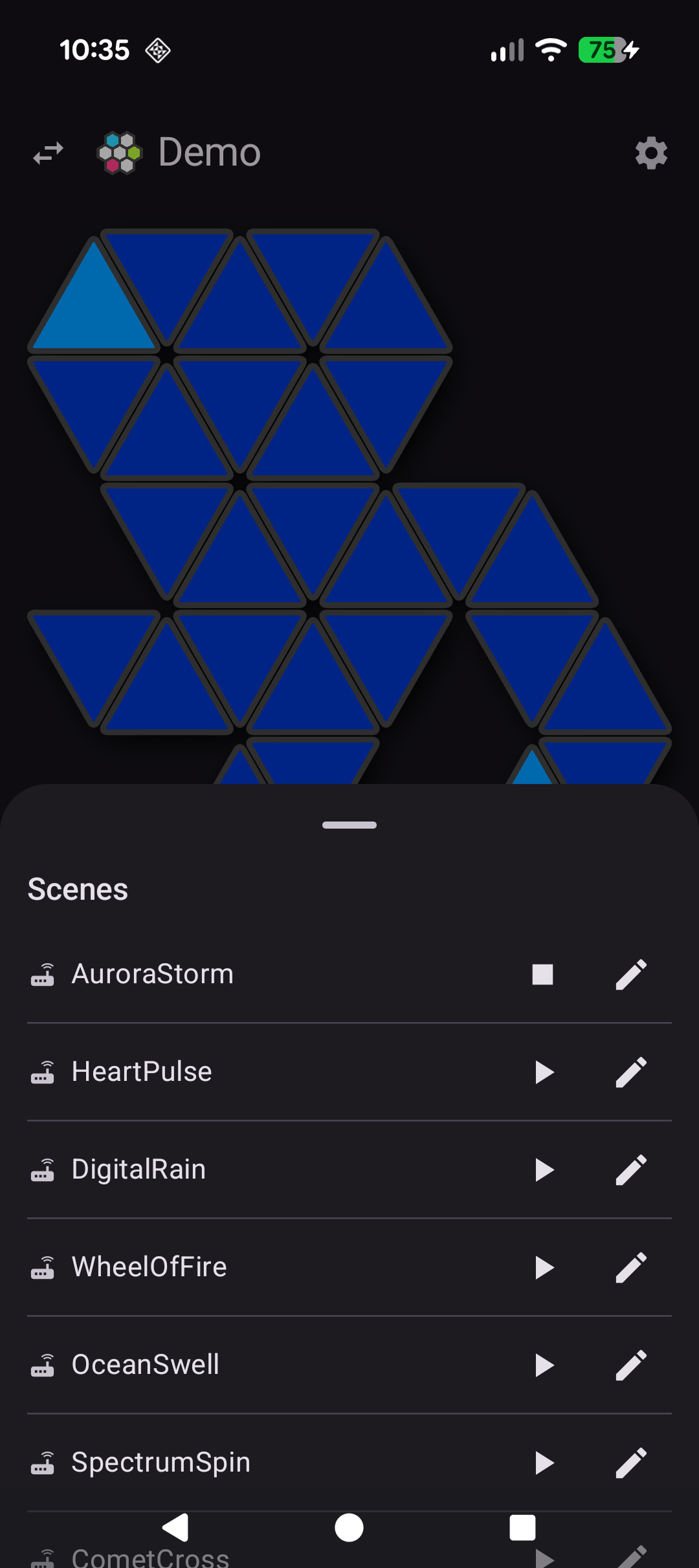The height and width of the screenshot is (1568, 699).
Task: Play the OceanSwell scene
Action: click(544, 1365)
